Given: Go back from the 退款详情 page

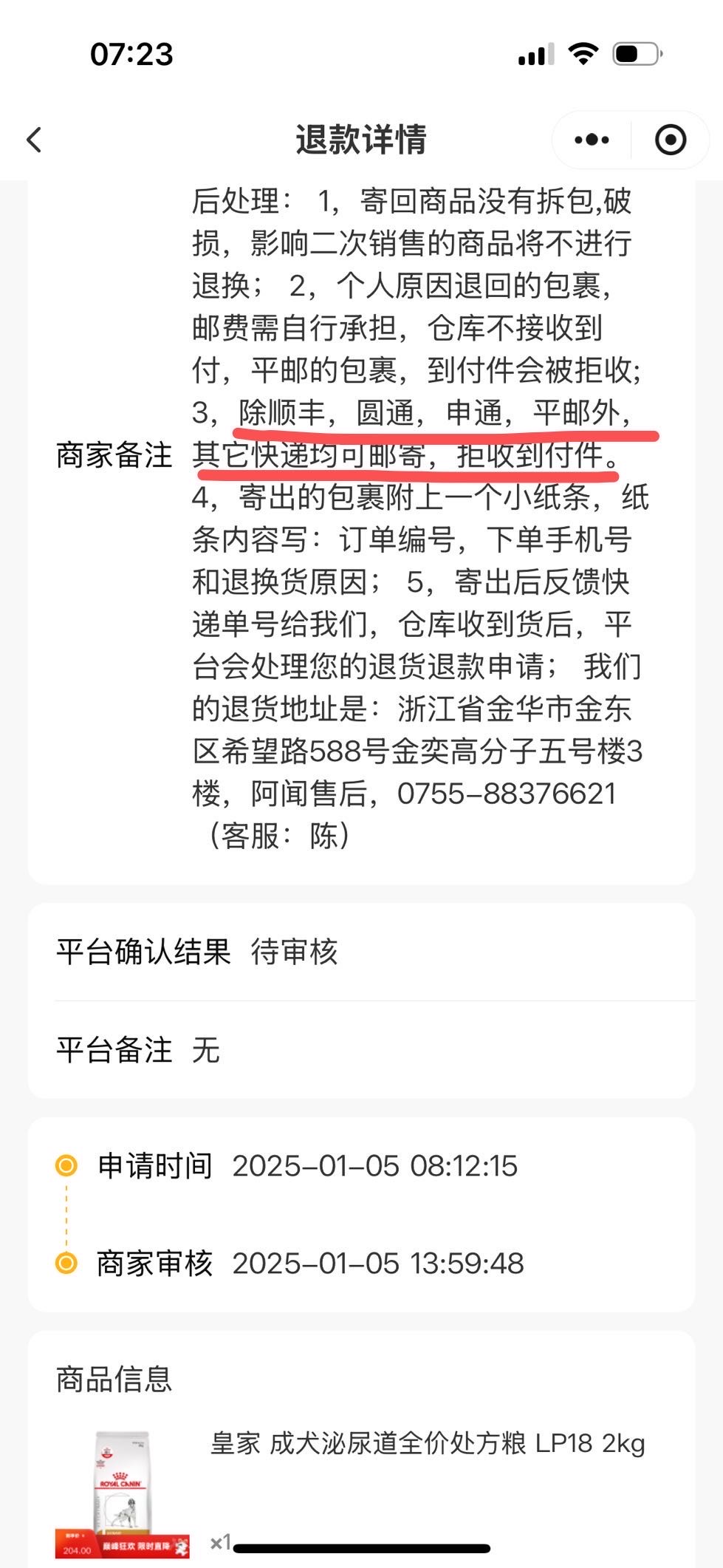Looking at the screenshot, I should point(34,140).
